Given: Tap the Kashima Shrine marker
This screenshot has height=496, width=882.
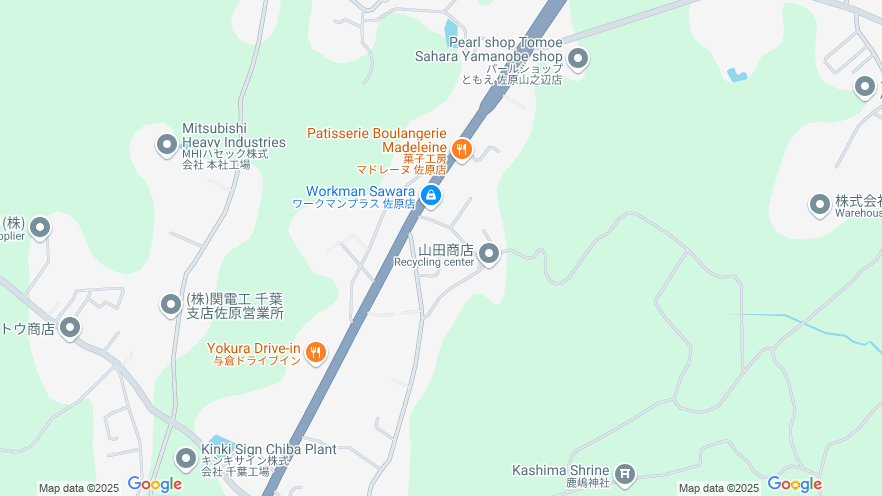Looking at the screenshot, I should point(625,473).
